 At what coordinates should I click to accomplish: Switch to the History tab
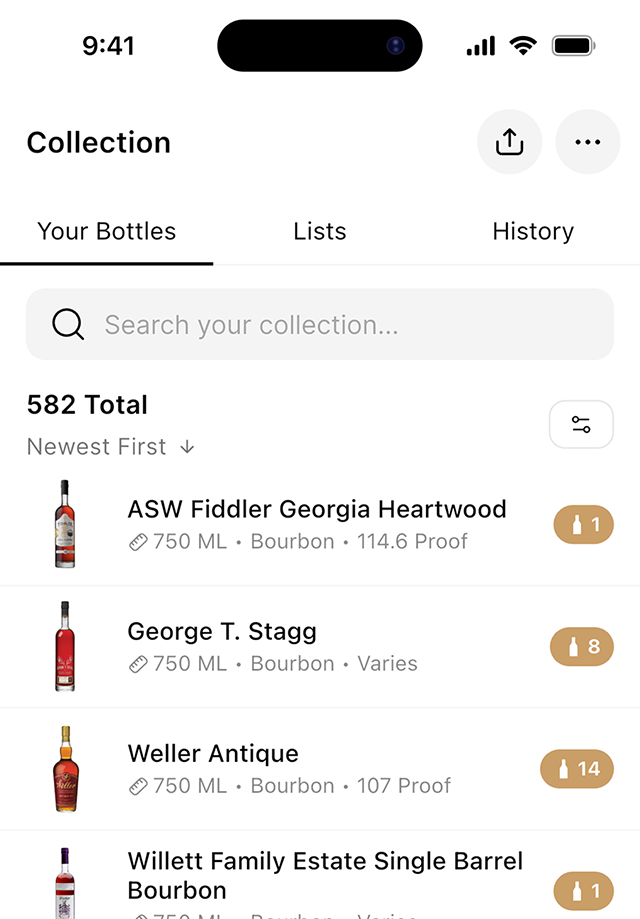tap(533, 232)
